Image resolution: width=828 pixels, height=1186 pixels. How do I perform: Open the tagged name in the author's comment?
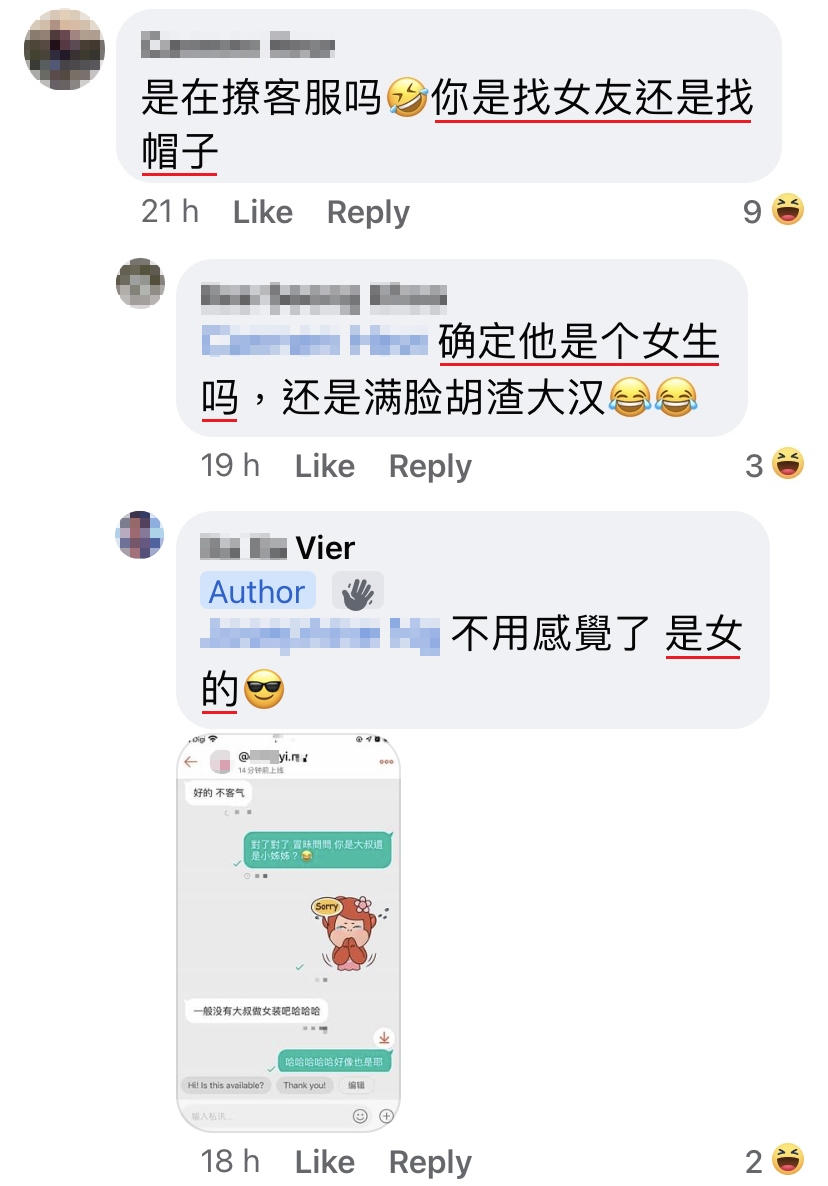pyautogui.click(x=320, y=635)
